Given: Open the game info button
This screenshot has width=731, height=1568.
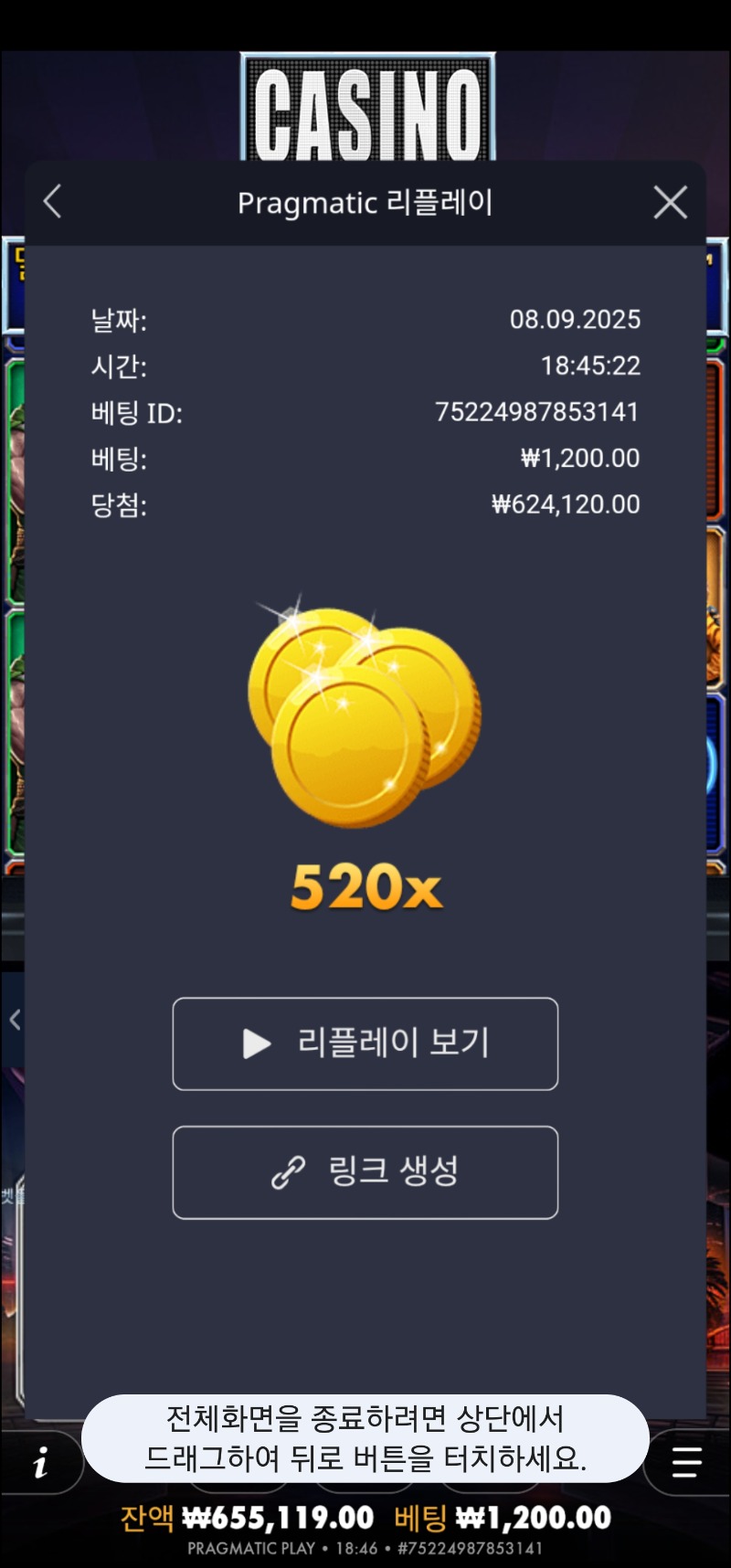Looking at the screenshot, I should tap(41, 1464).
